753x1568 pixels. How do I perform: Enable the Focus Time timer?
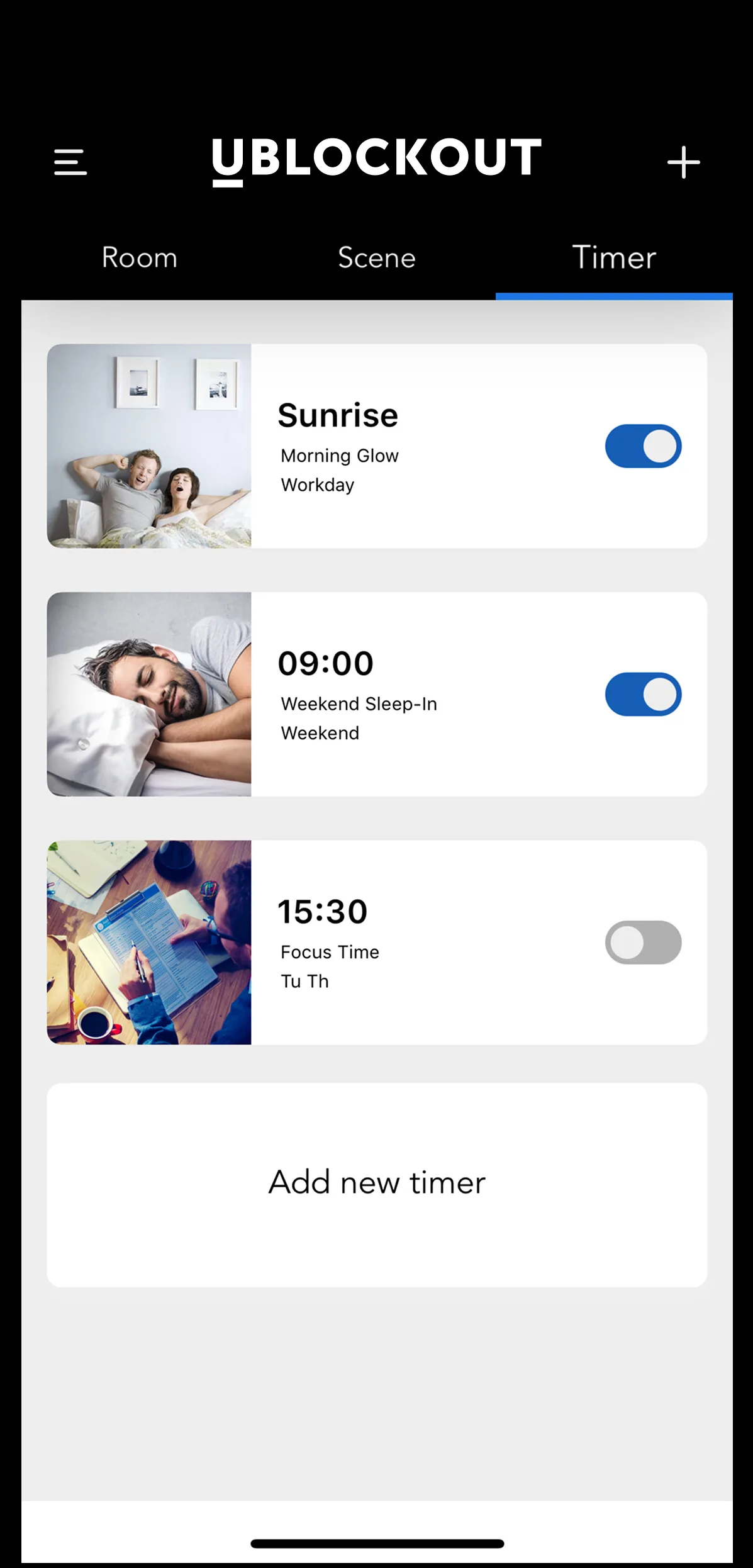tap(642, 941)
